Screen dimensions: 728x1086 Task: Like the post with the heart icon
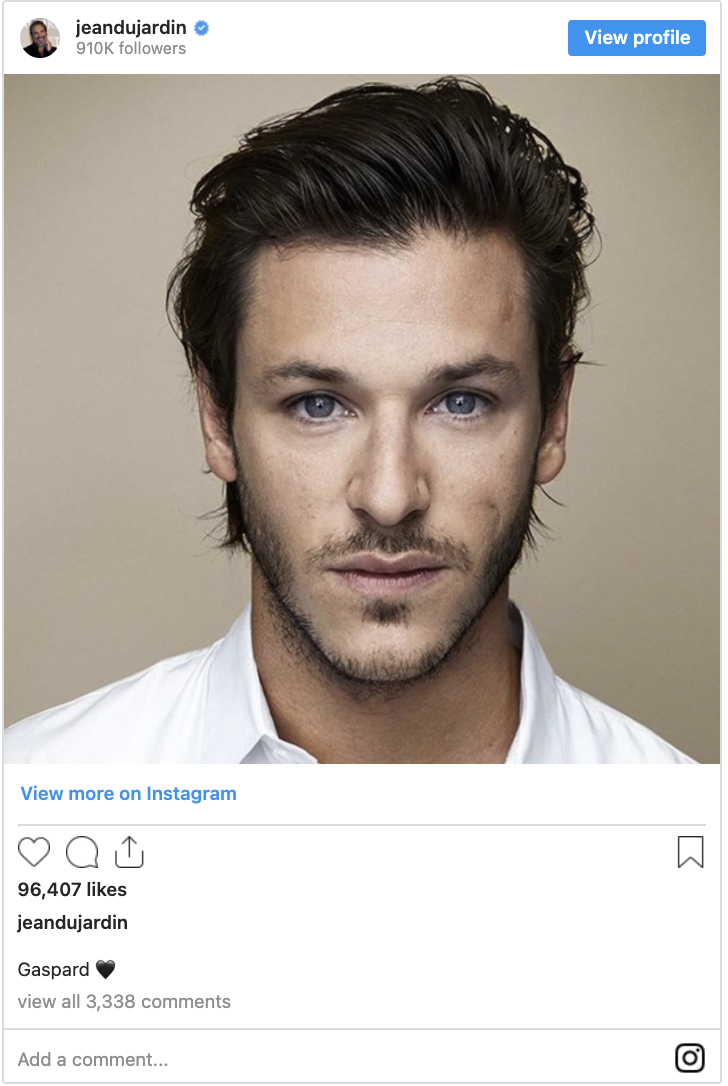coord(34,852)
